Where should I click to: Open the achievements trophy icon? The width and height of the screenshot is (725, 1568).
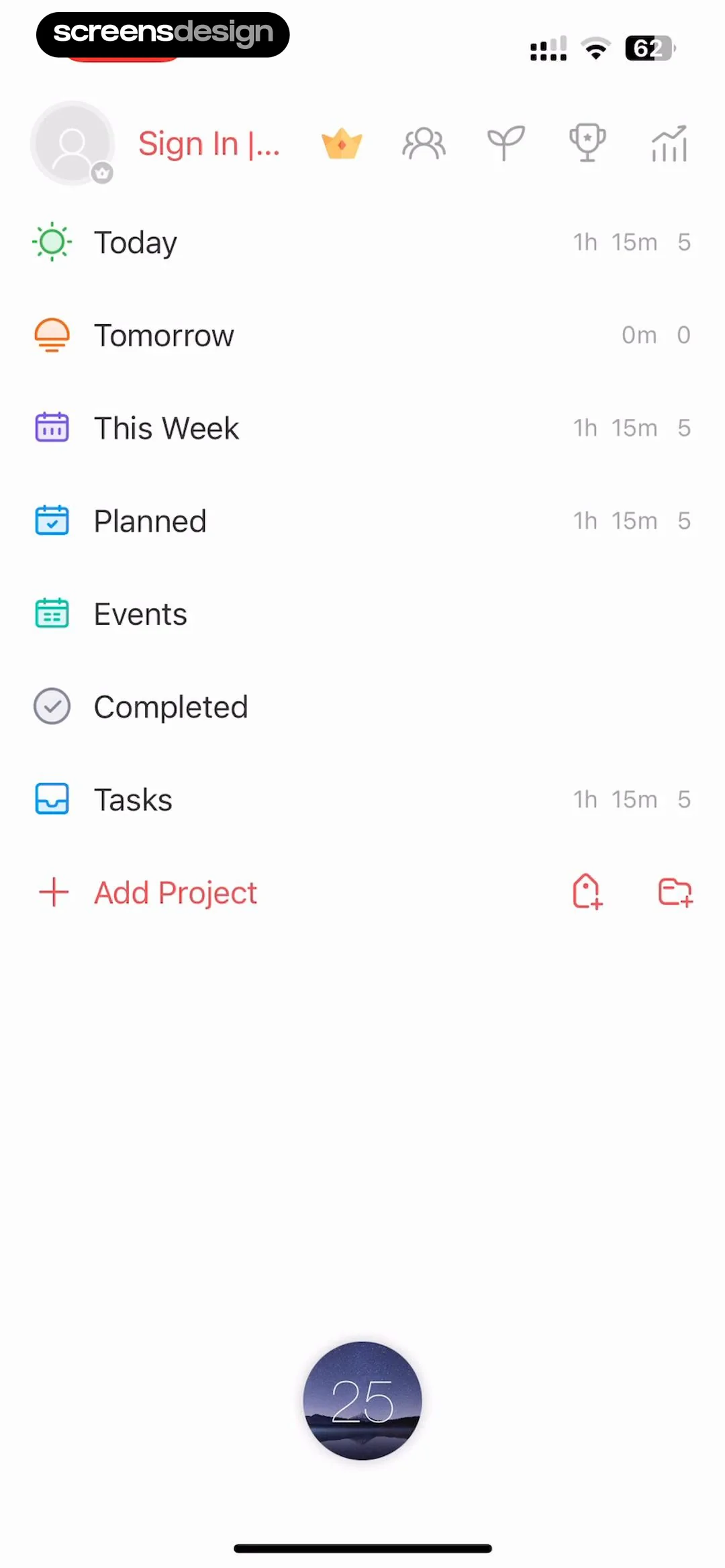click(587, 143)
